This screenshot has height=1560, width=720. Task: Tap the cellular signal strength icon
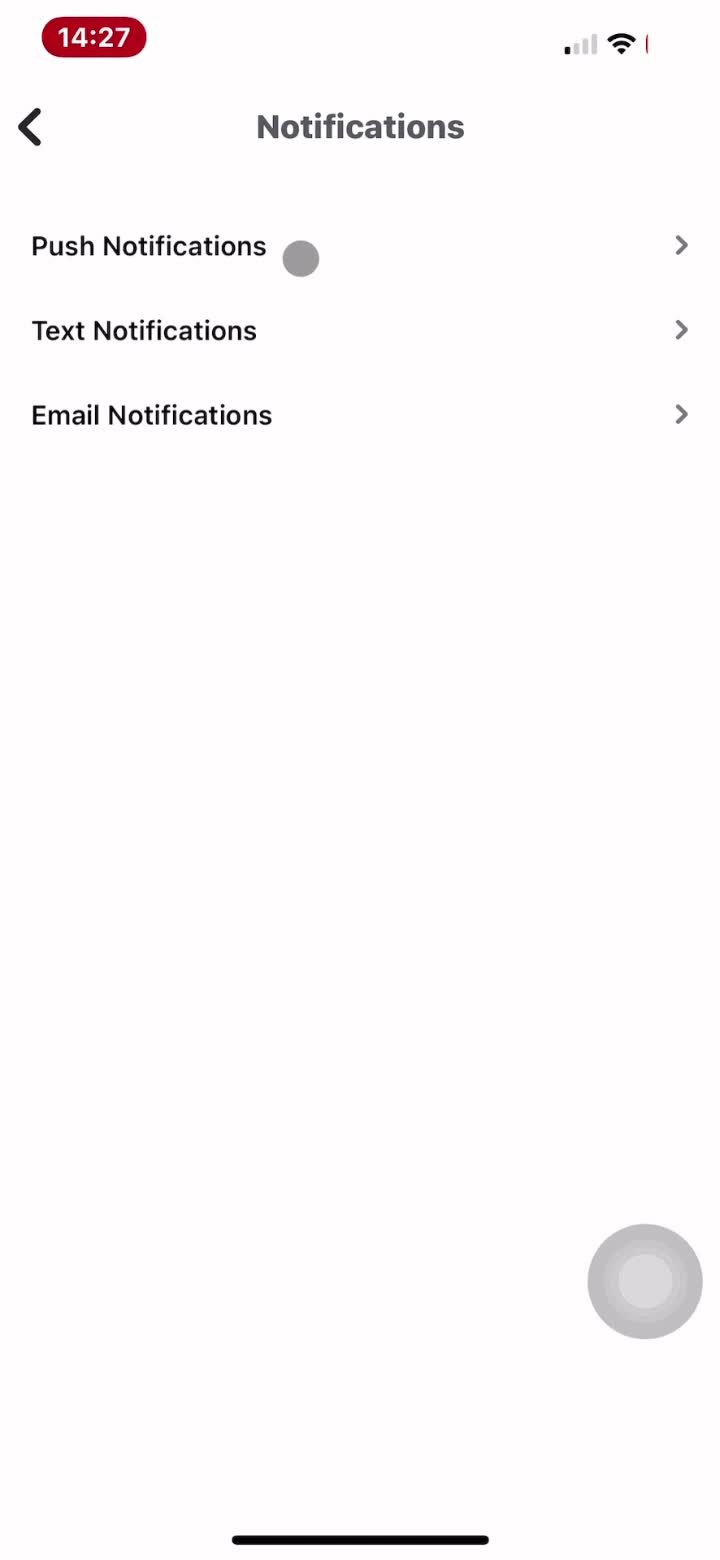[578, 44]
